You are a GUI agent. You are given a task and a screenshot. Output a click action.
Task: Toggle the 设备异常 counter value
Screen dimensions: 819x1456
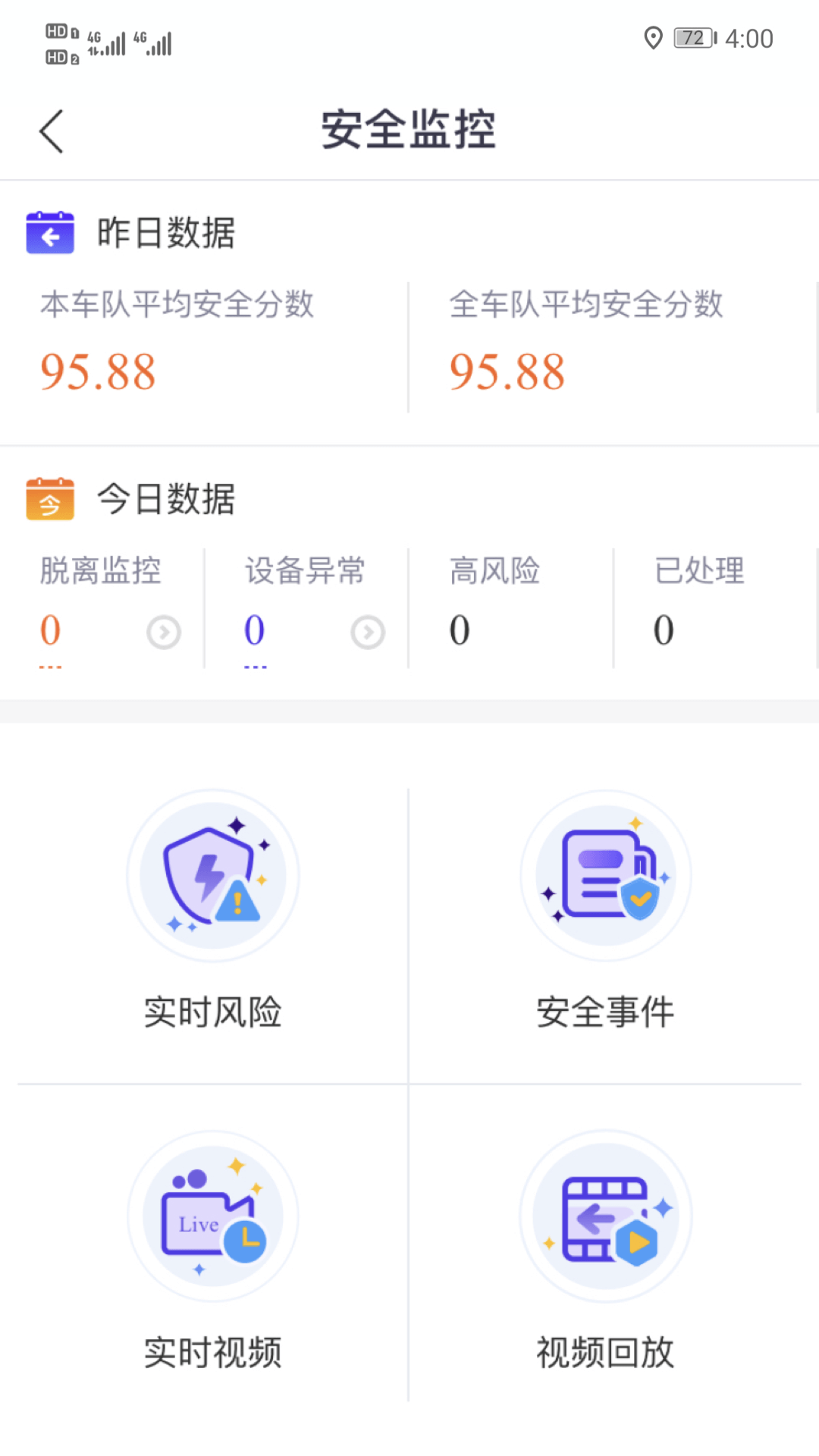[254, 631]
